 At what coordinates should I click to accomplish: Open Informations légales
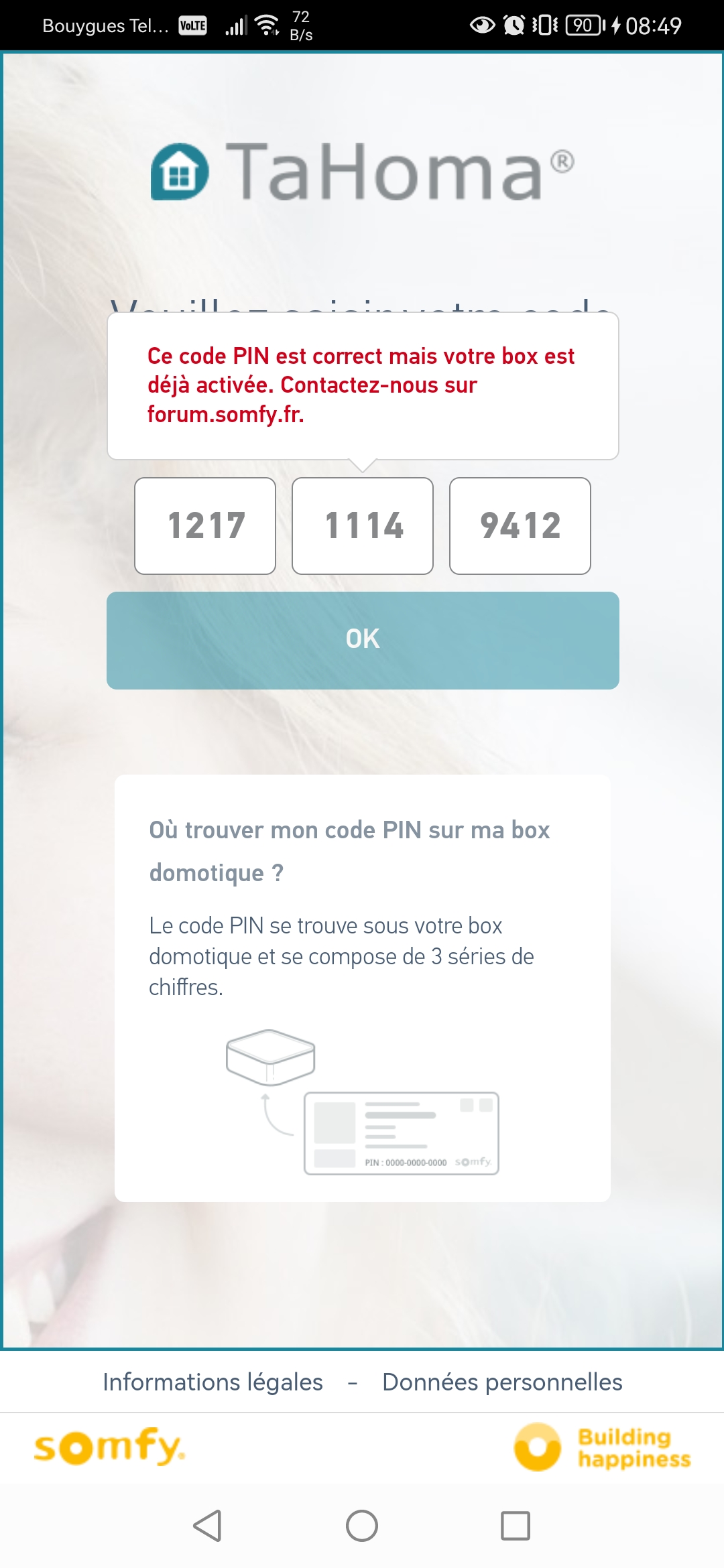pyautogui.click(x=213, y=1382)
